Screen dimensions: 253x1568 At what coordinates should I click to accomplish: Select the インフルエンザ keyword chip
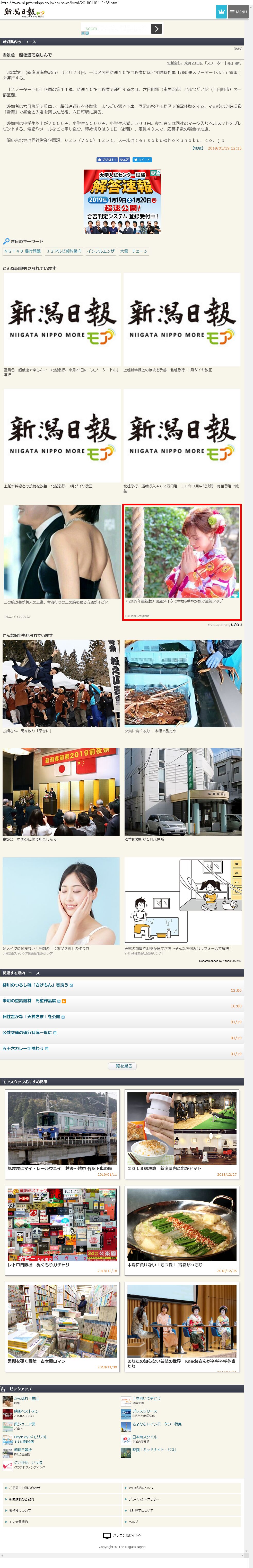[101, 251]
